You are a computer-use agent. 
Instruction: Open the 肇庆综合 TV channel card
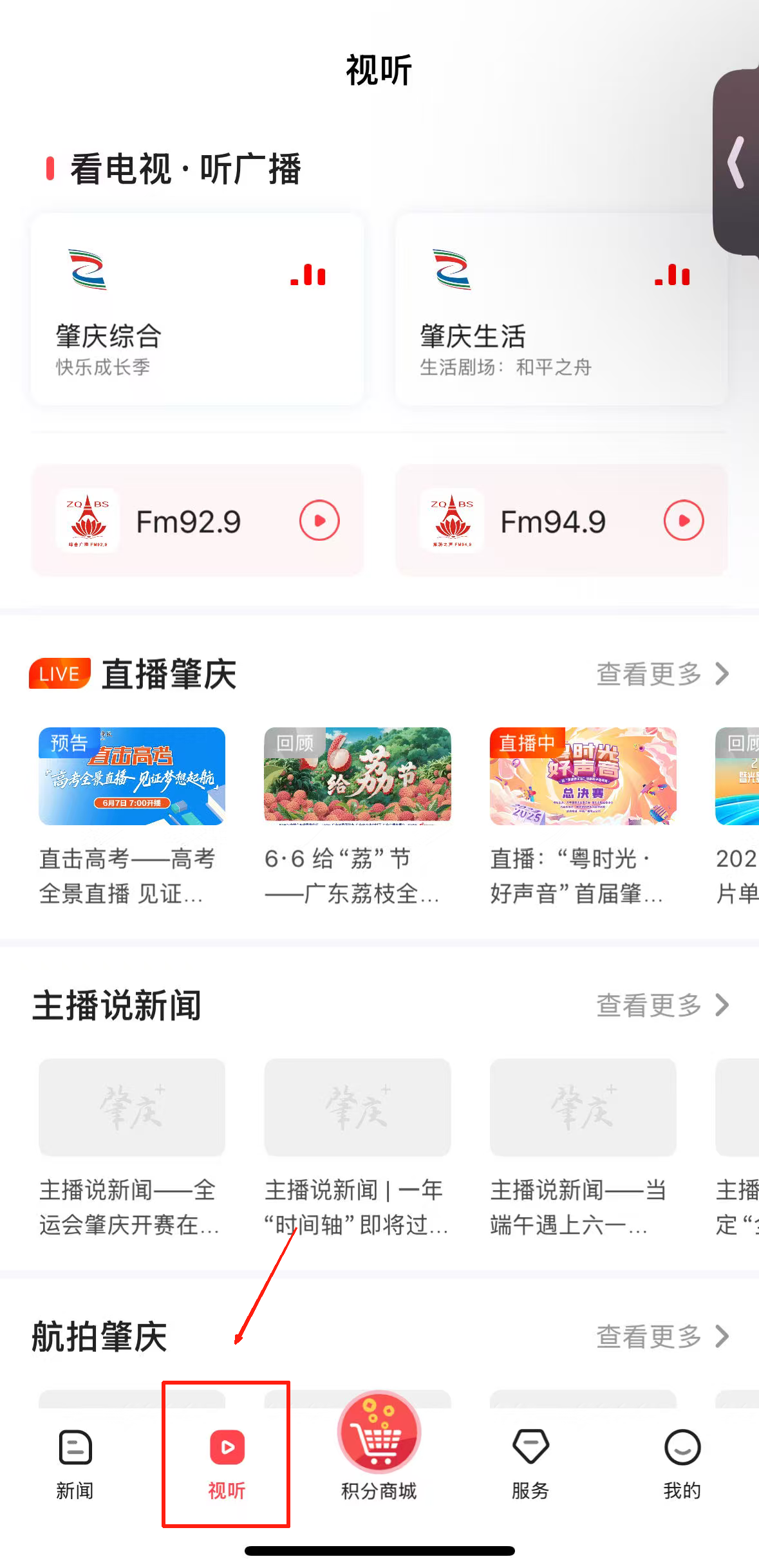[197, 309]
